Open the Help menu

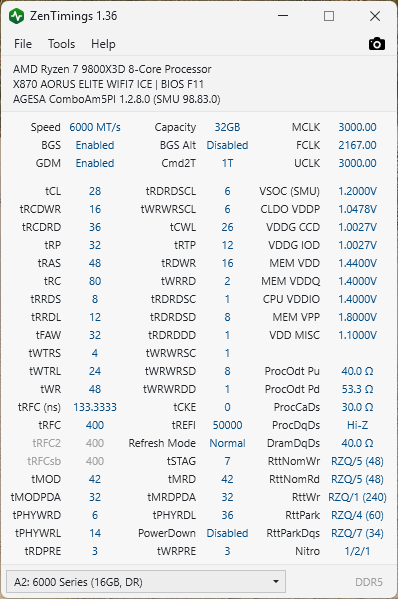(x=103, y=44)
